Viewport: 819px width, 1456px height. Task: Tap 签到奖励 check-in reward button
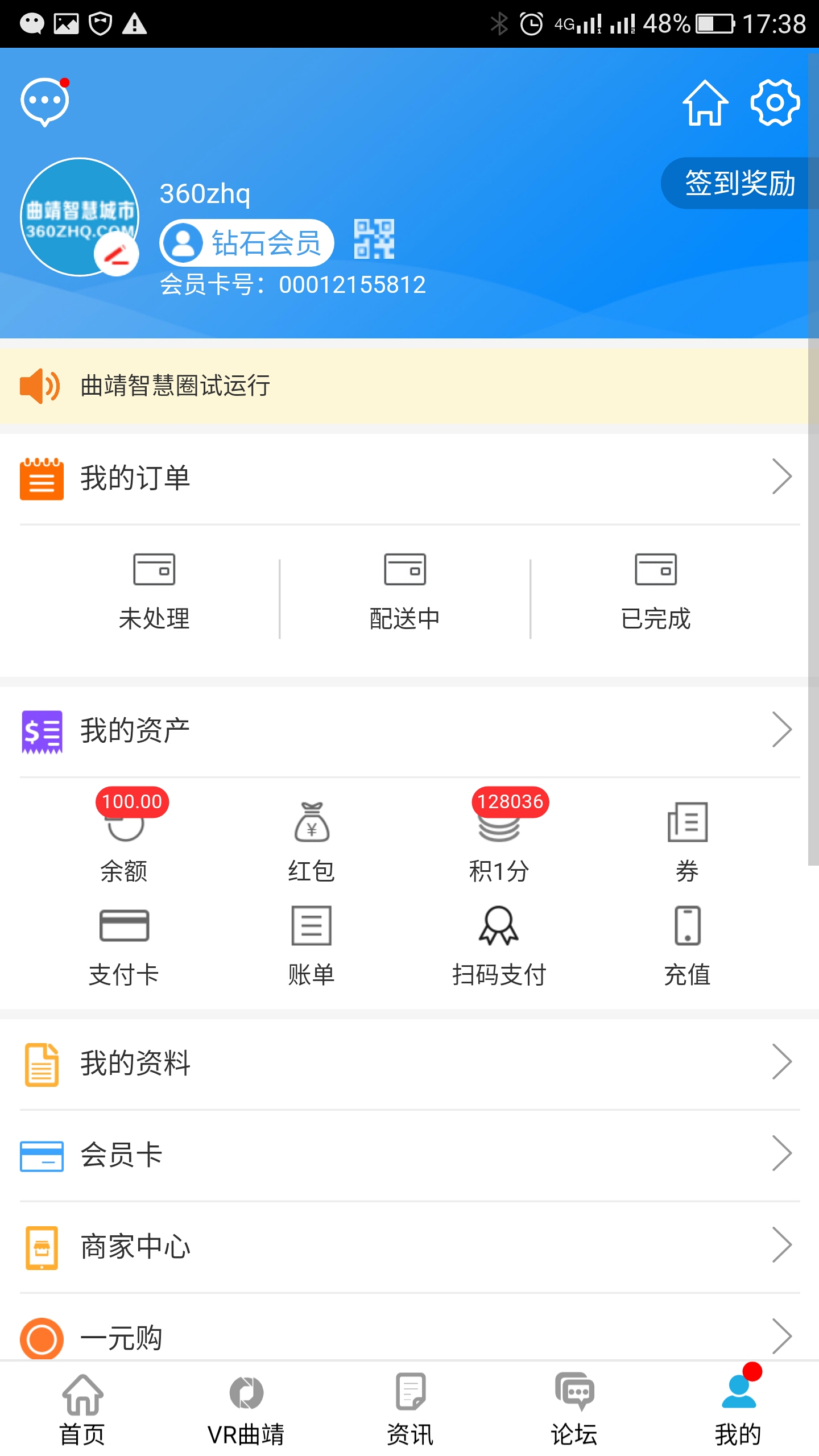[x=739, y=183]
